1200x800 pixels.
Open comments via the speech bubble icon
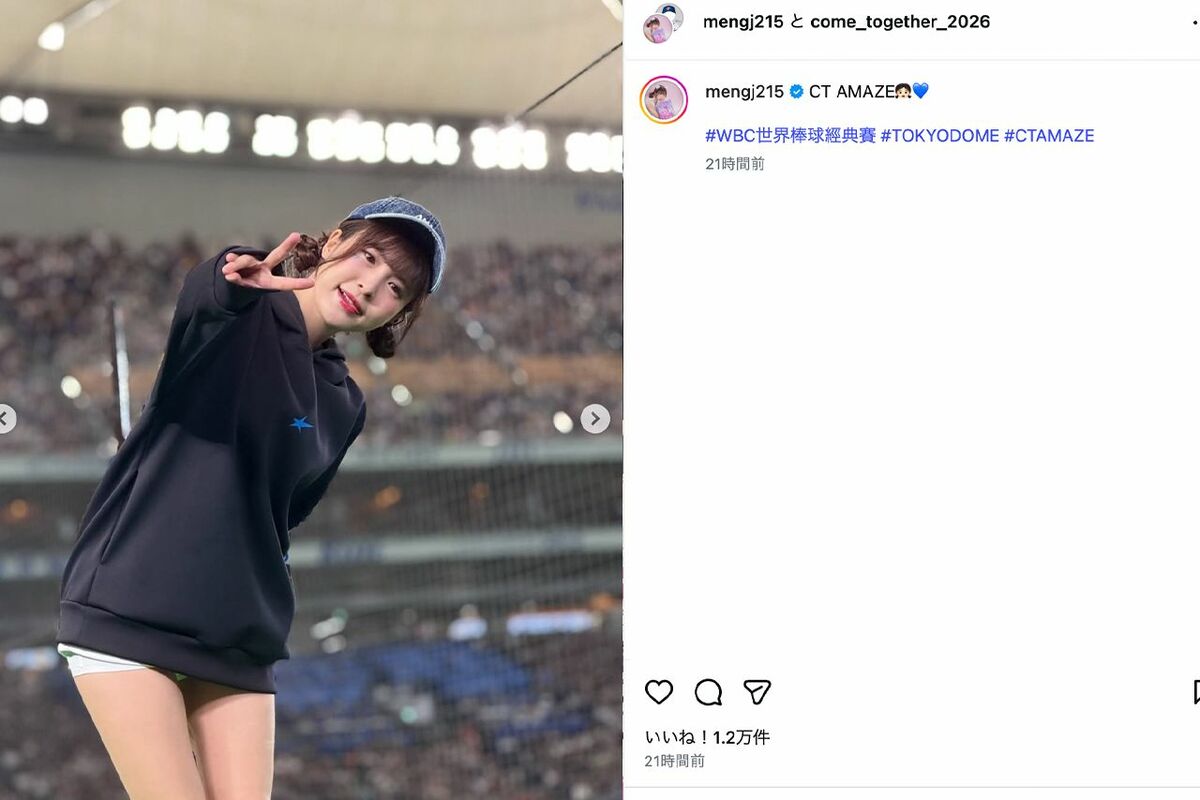[708, 692]
